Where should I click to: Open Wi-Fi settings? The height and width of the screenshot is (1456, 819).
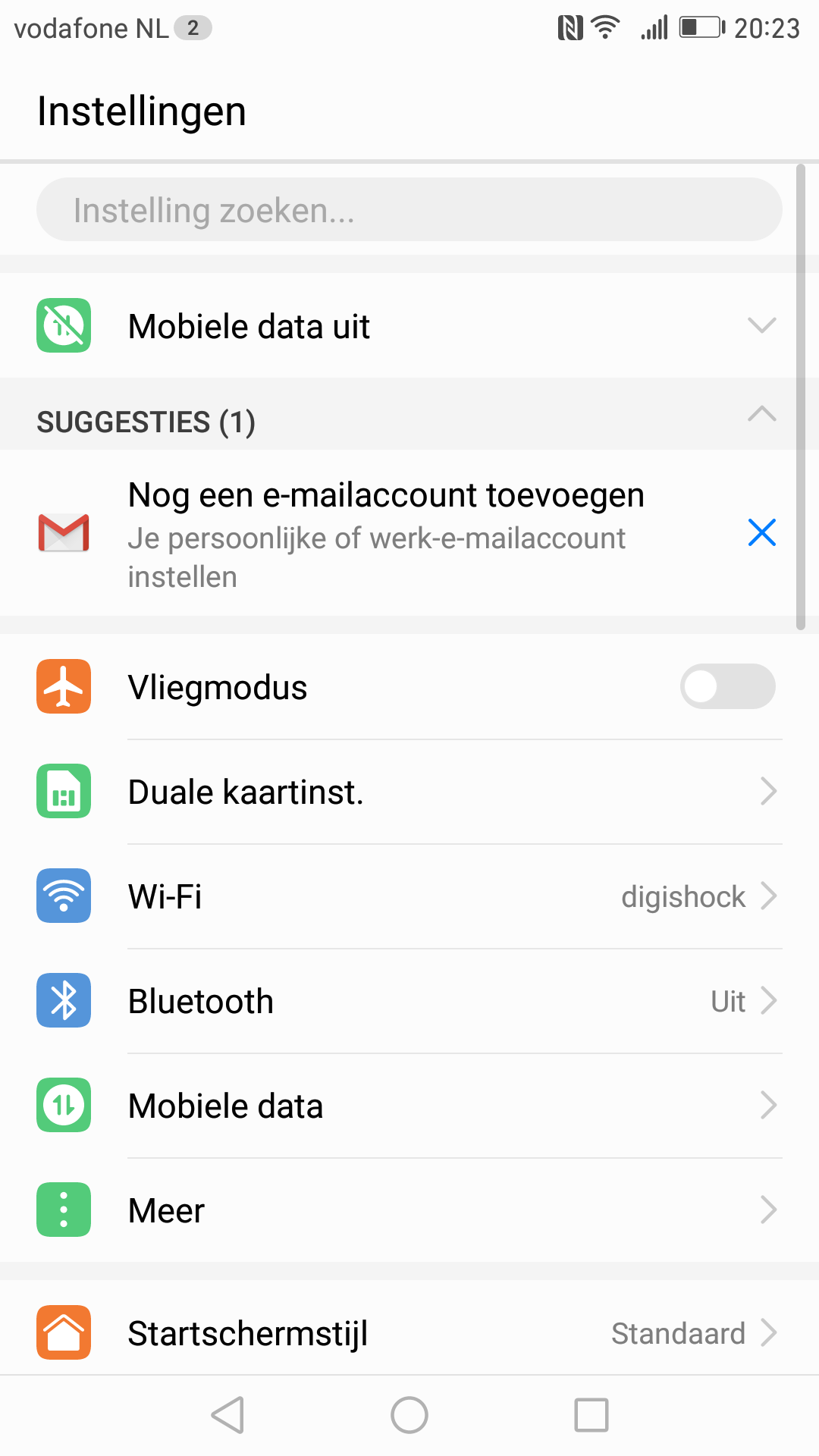[x=409, y=896]
